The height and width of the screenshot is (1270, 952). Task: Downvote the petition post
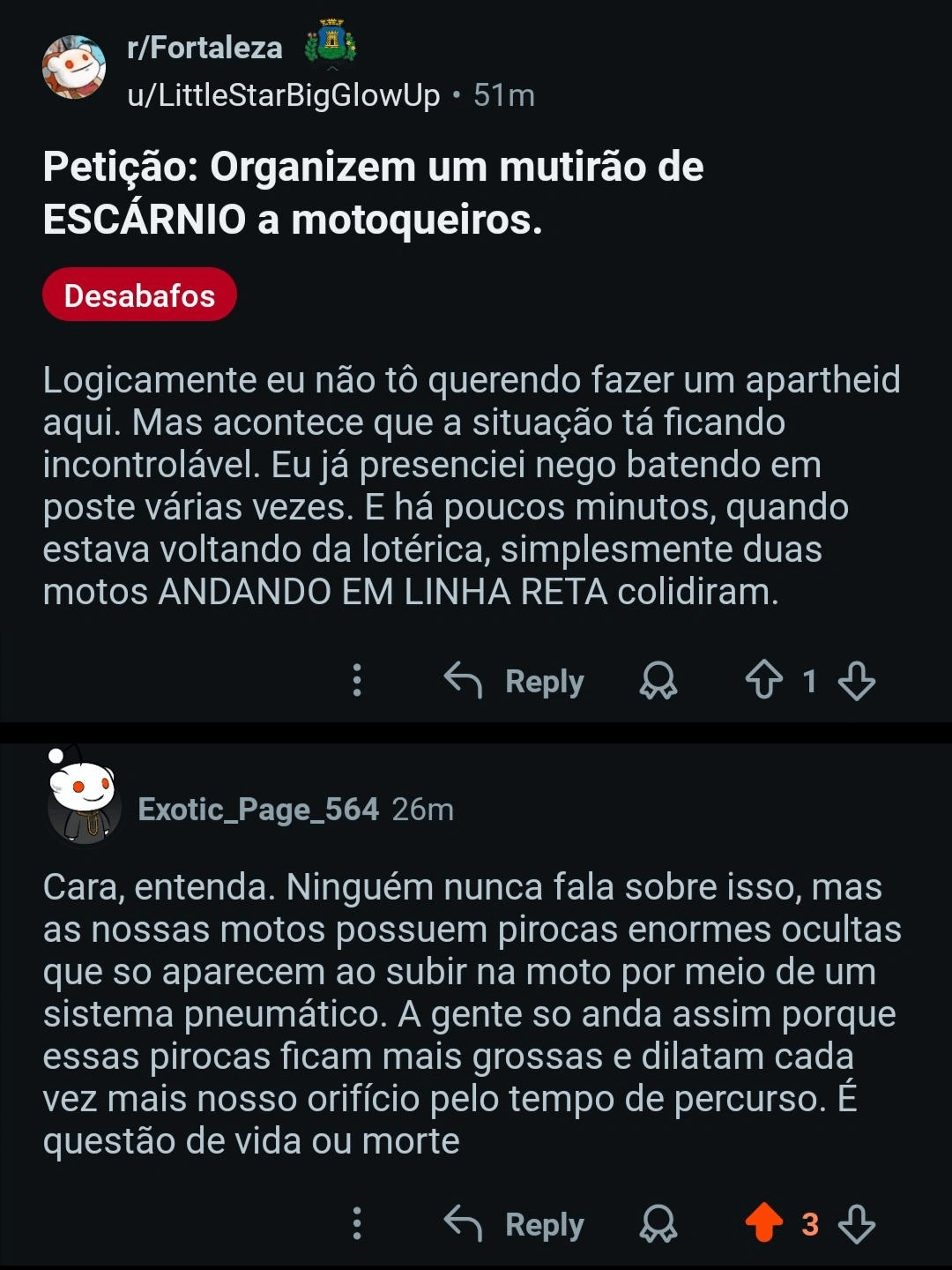pos(857,681)
